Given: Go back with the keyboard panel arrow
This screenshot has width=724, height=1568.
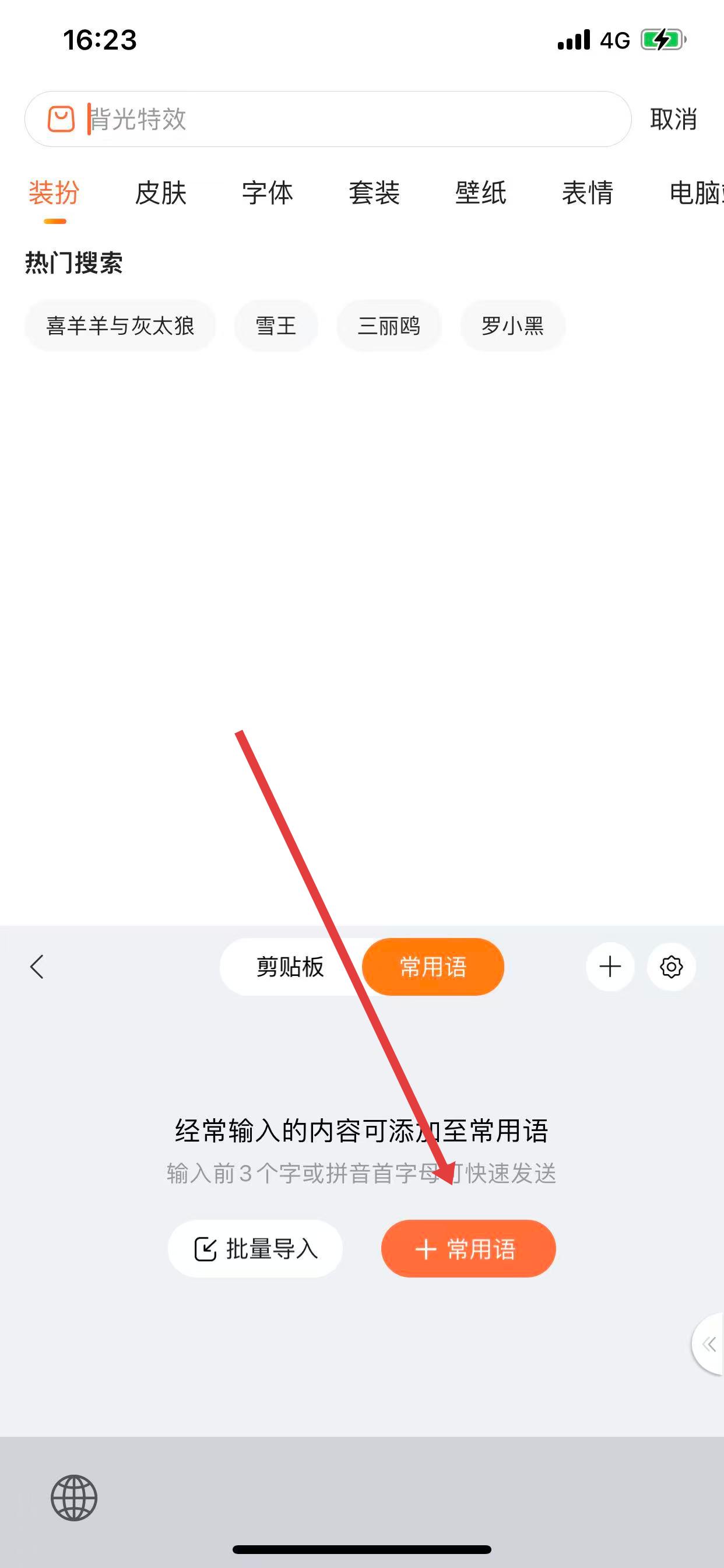Looking at the screenshot, I should click(37, 967).
